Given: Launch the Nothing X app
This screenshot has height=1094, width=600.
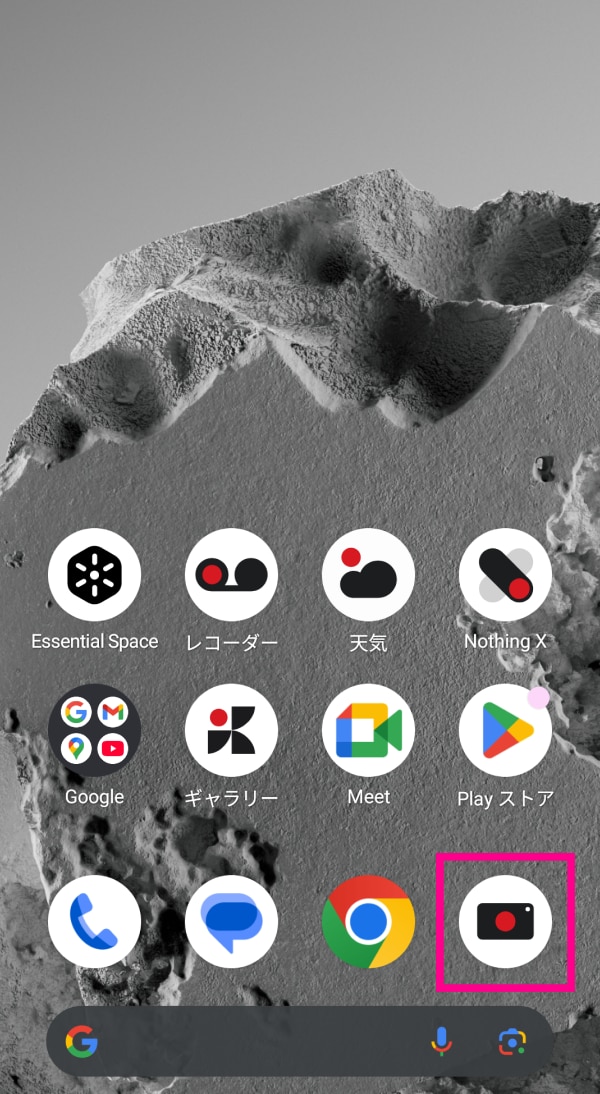Looking at the screenshot, I should 505,575.
